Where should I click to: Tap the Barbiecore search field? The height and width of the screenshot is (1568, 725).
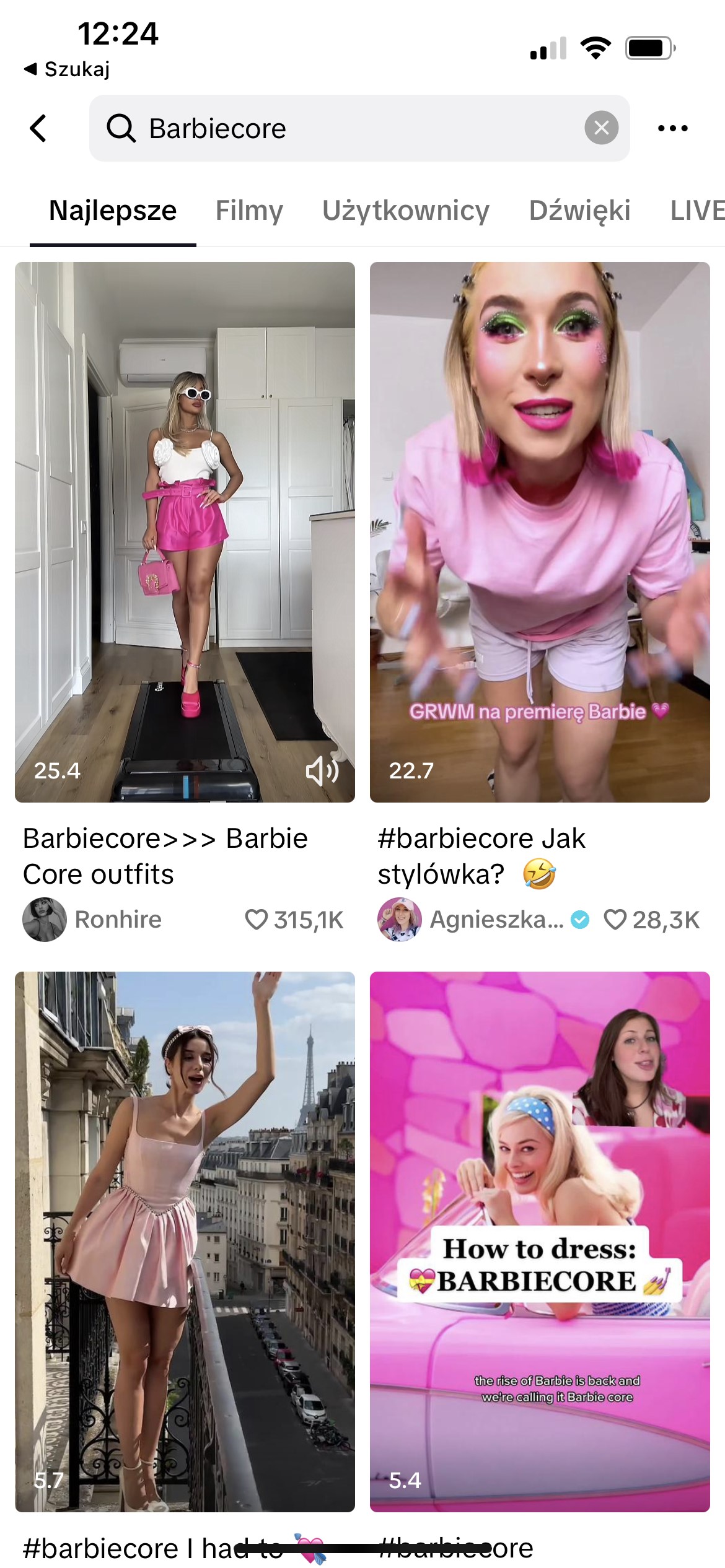click(x=347, y=128)
